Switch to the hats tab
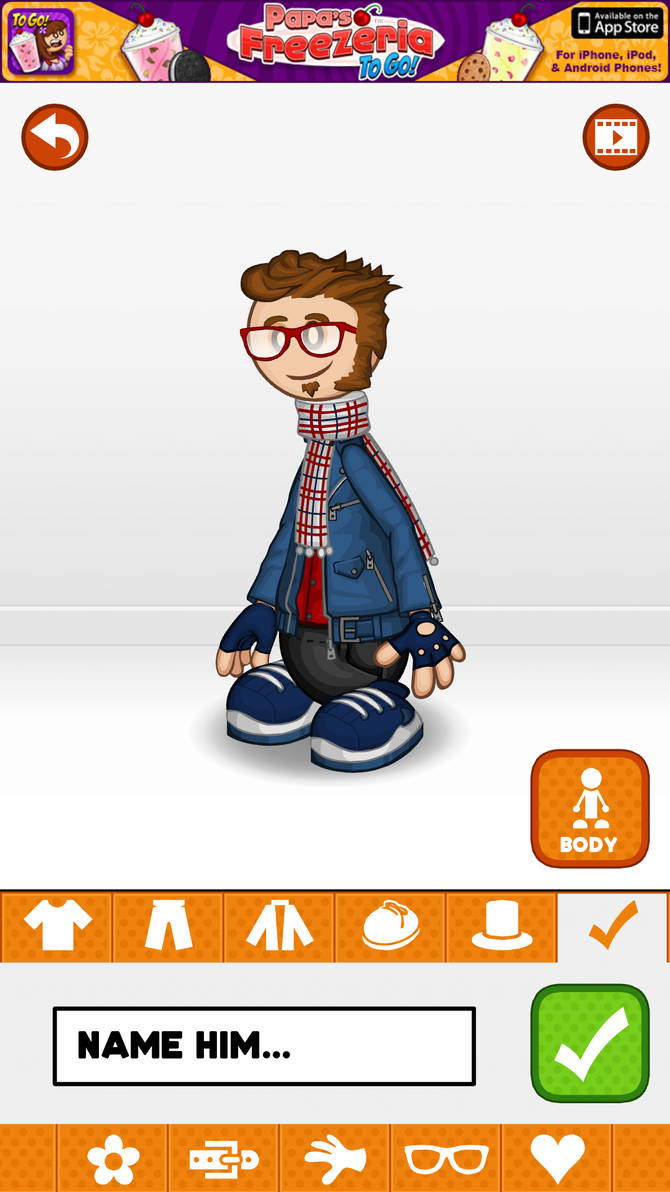670x1192 pixels. pyautogui.click(x=502, y=926)
